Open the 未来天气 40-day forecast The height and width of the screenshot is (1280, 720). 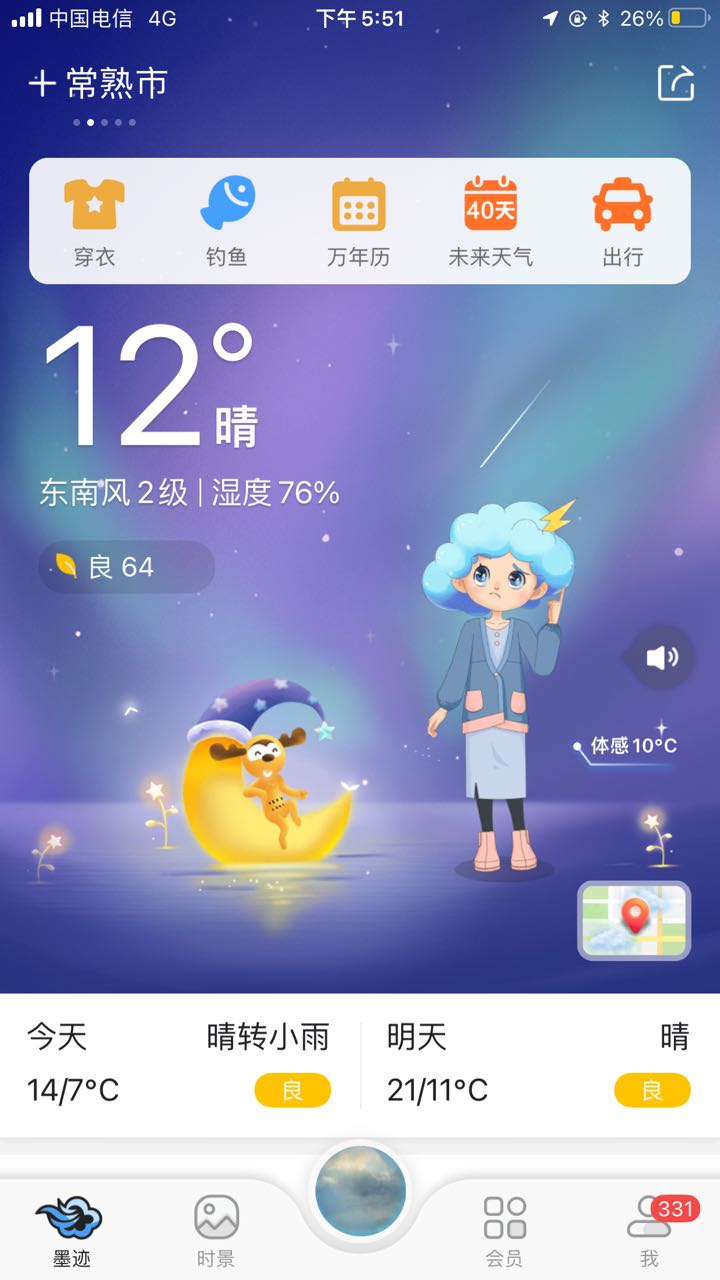coord(490,221)
